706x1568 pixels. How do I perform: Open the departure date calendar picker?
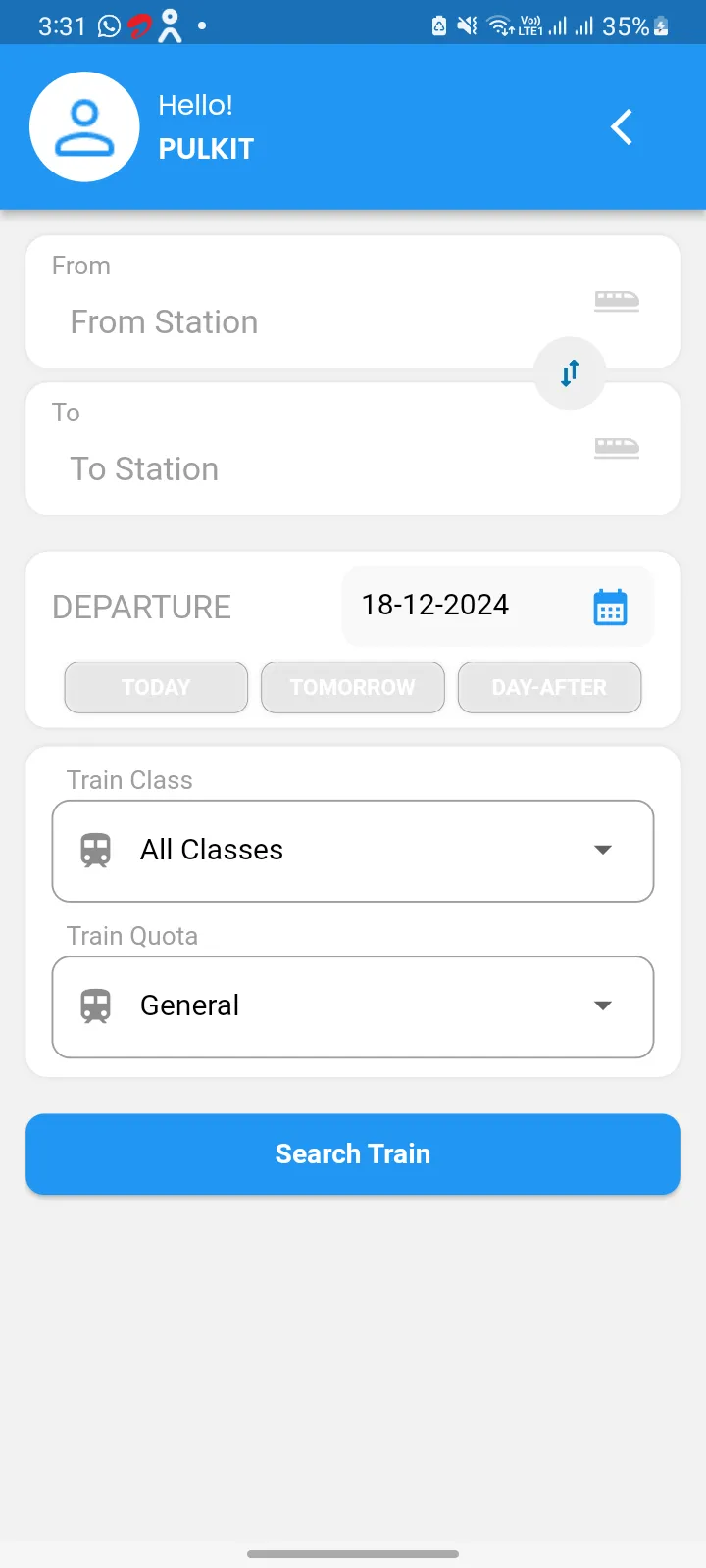point(610,607)
